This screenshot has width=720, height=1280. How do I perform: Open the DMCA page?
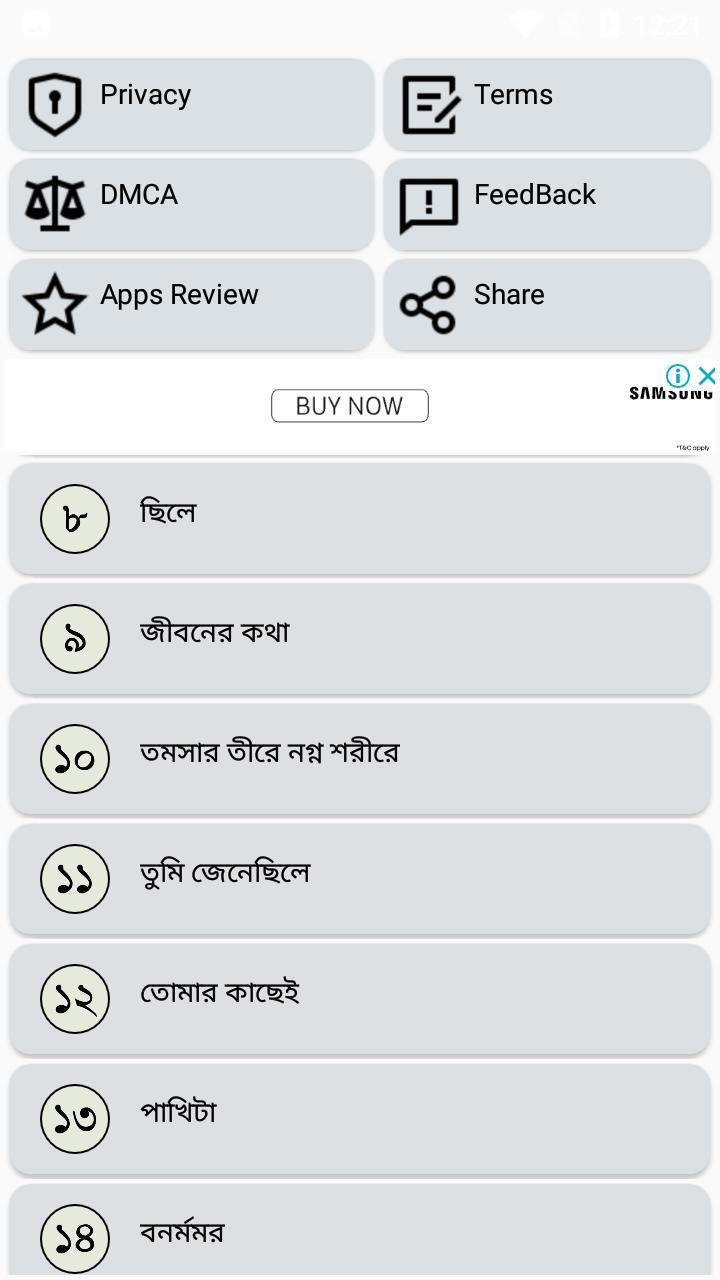click(x=190, y=204)
